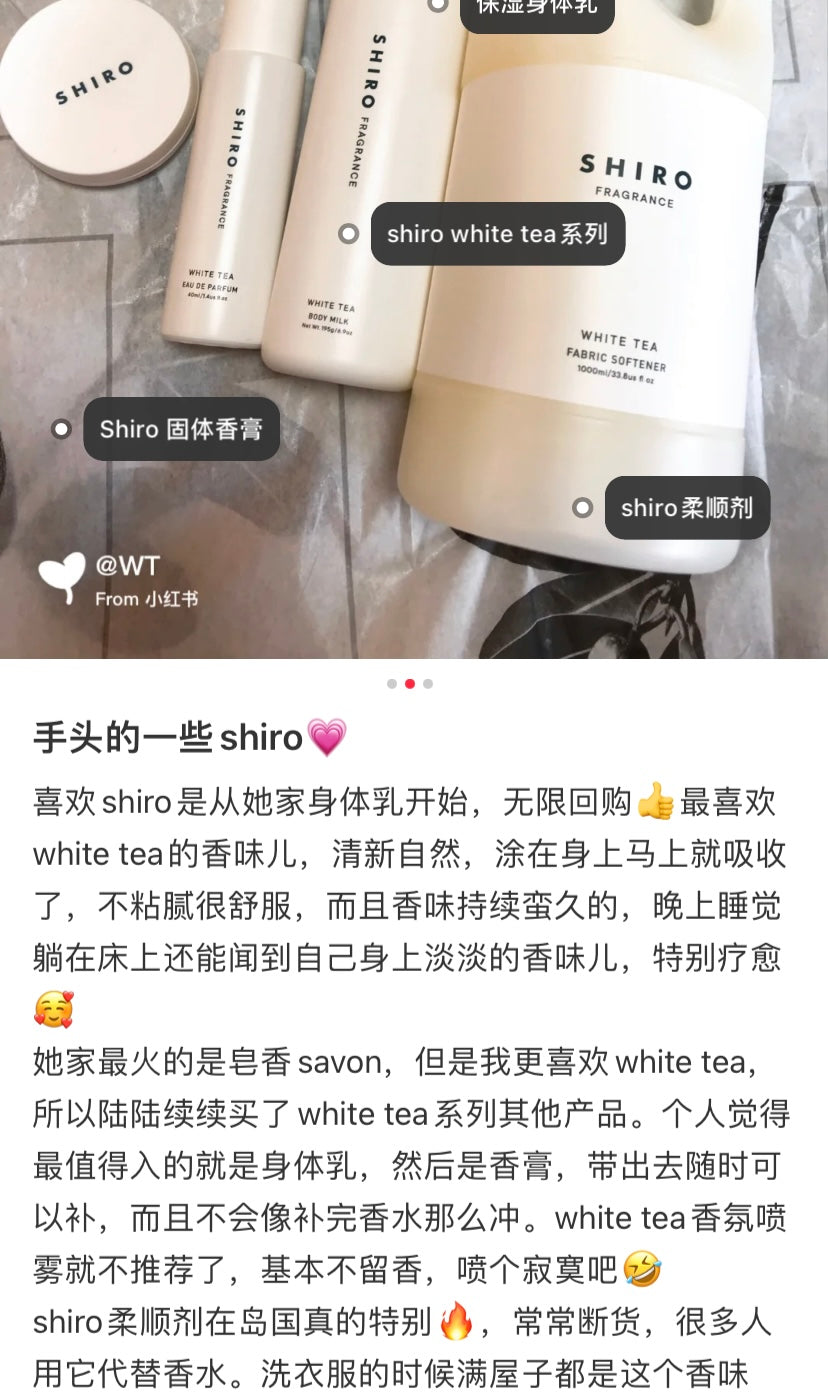Open the shiro white tea系列 tag
Image resolution: width=828 pixels, height=1393 pixels.
497,234
